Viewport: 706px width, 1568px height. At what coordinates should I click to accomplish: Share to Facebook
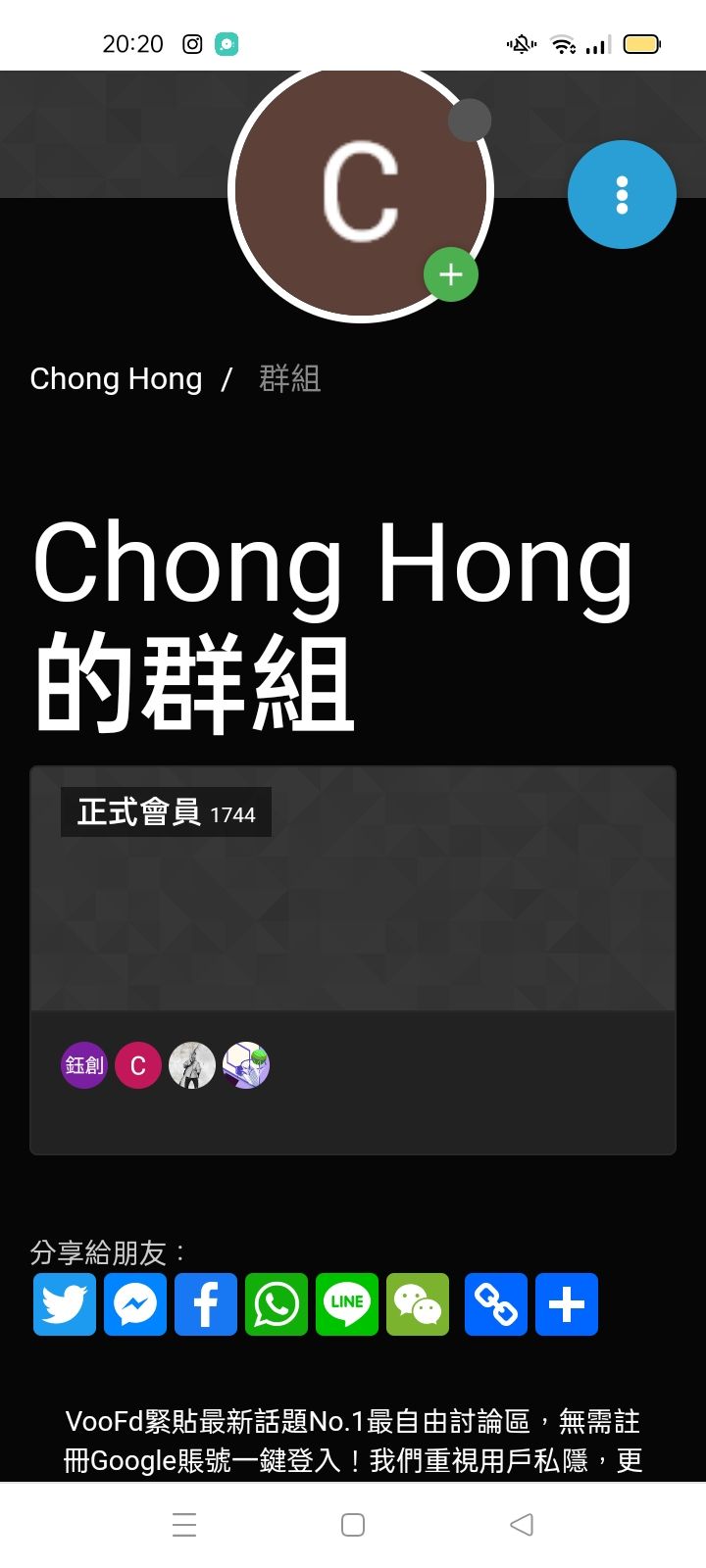coord(206,1304)
